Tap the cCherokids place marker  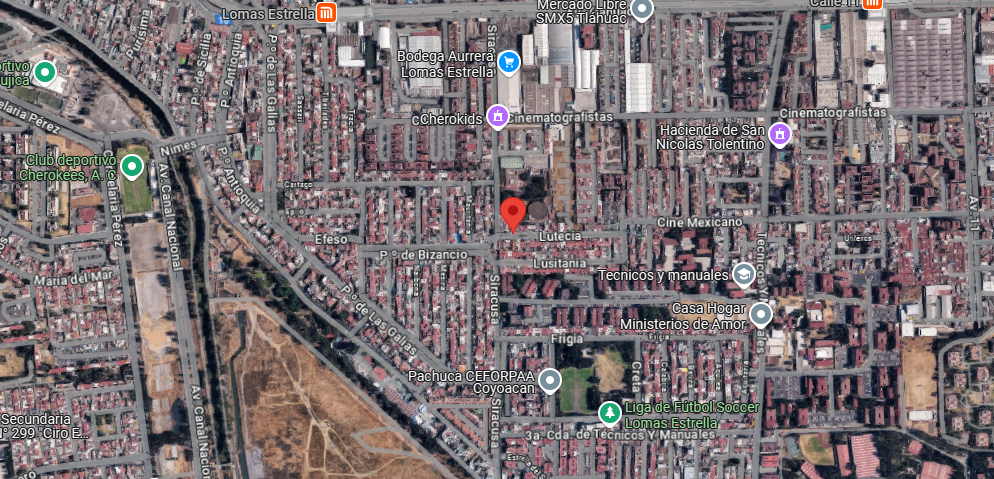[x=498, y=117]
